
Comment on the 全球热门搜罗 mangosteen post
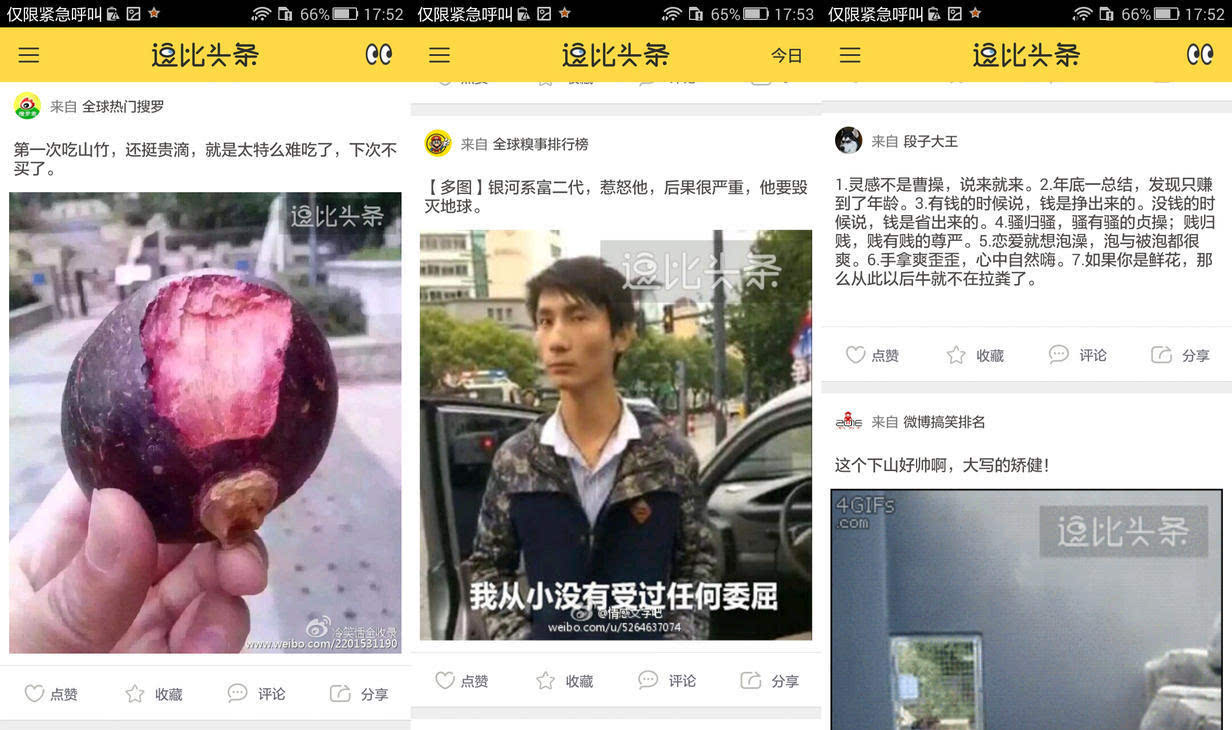point(257,694)
